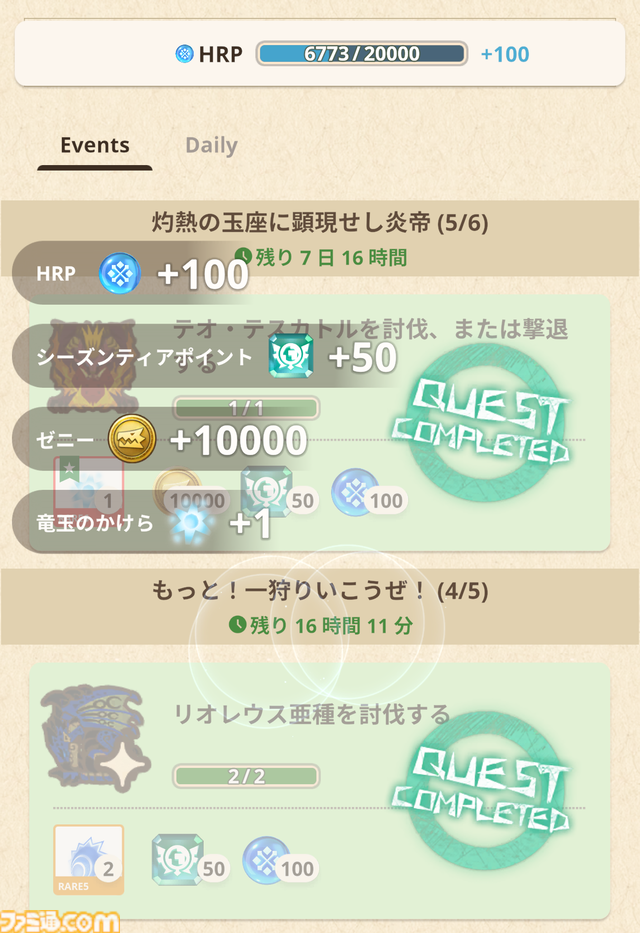Select the Events tab

(x=95, y=146)
